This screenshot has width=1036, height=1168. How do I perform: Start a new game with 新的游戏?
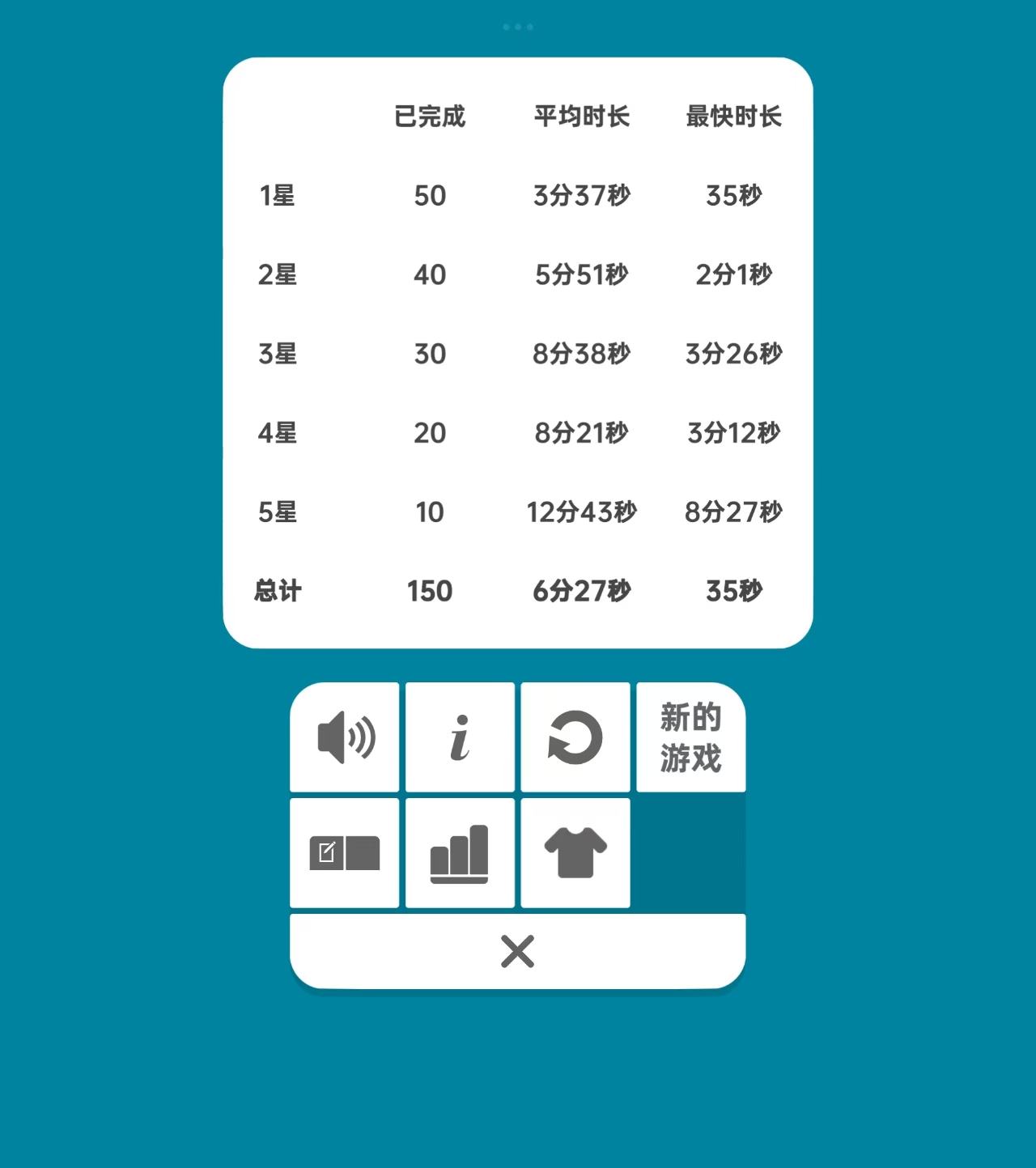pyautogui.click(x=690, y=737)
